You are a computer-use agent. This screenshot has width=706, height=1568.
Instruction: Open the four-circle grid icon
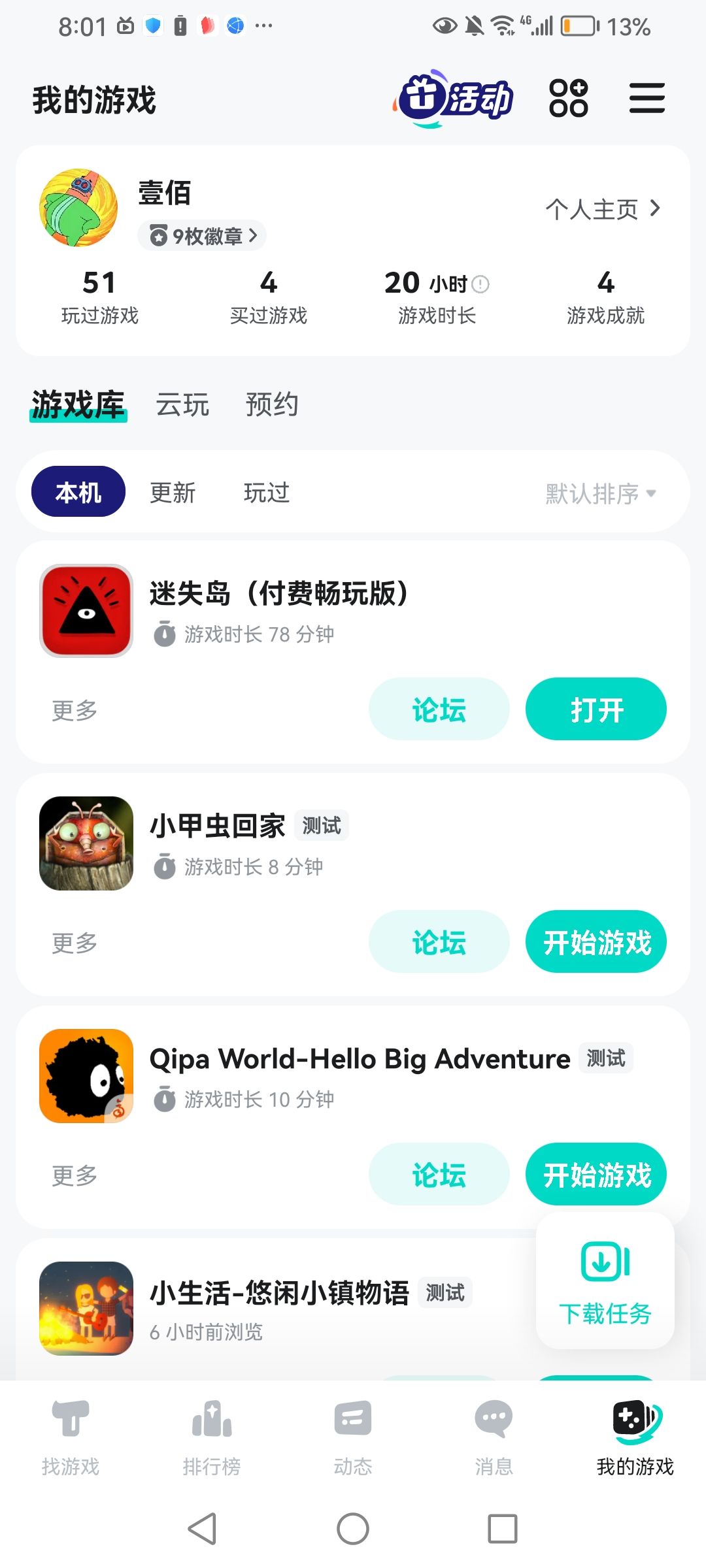pyautogui.click(x=568, y=99)
